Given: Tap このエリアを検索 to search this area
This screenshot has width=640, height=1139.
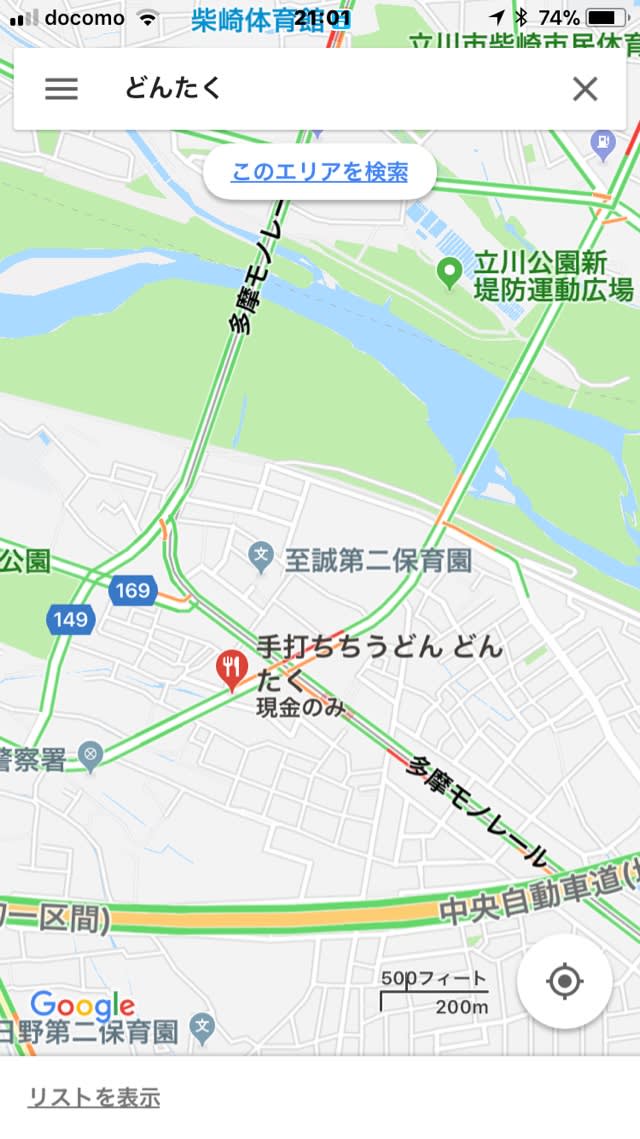Looking at the screenshot, I should (319, 172).
